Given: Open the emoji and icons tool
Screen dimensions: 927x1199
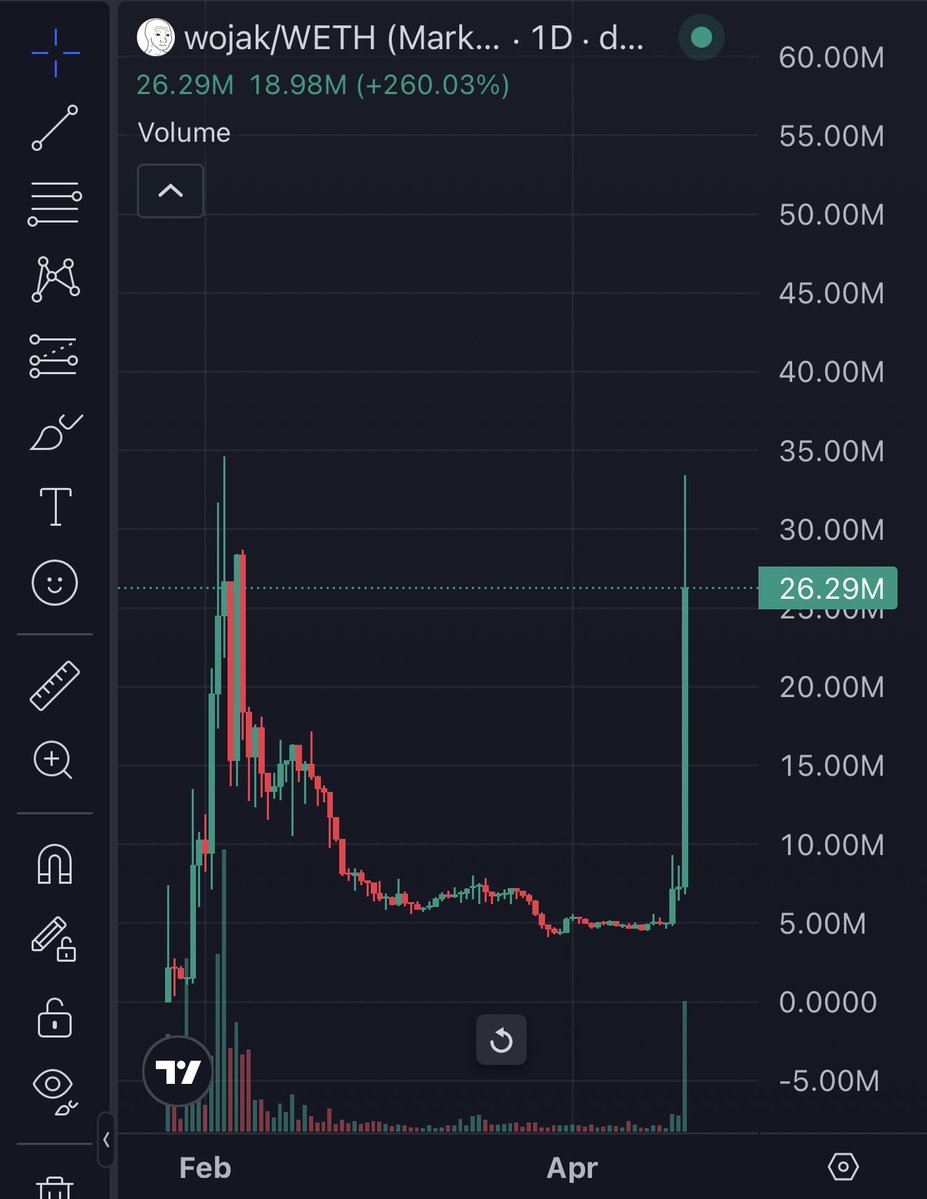Looking at the screenshot, I should pos(56,583).
